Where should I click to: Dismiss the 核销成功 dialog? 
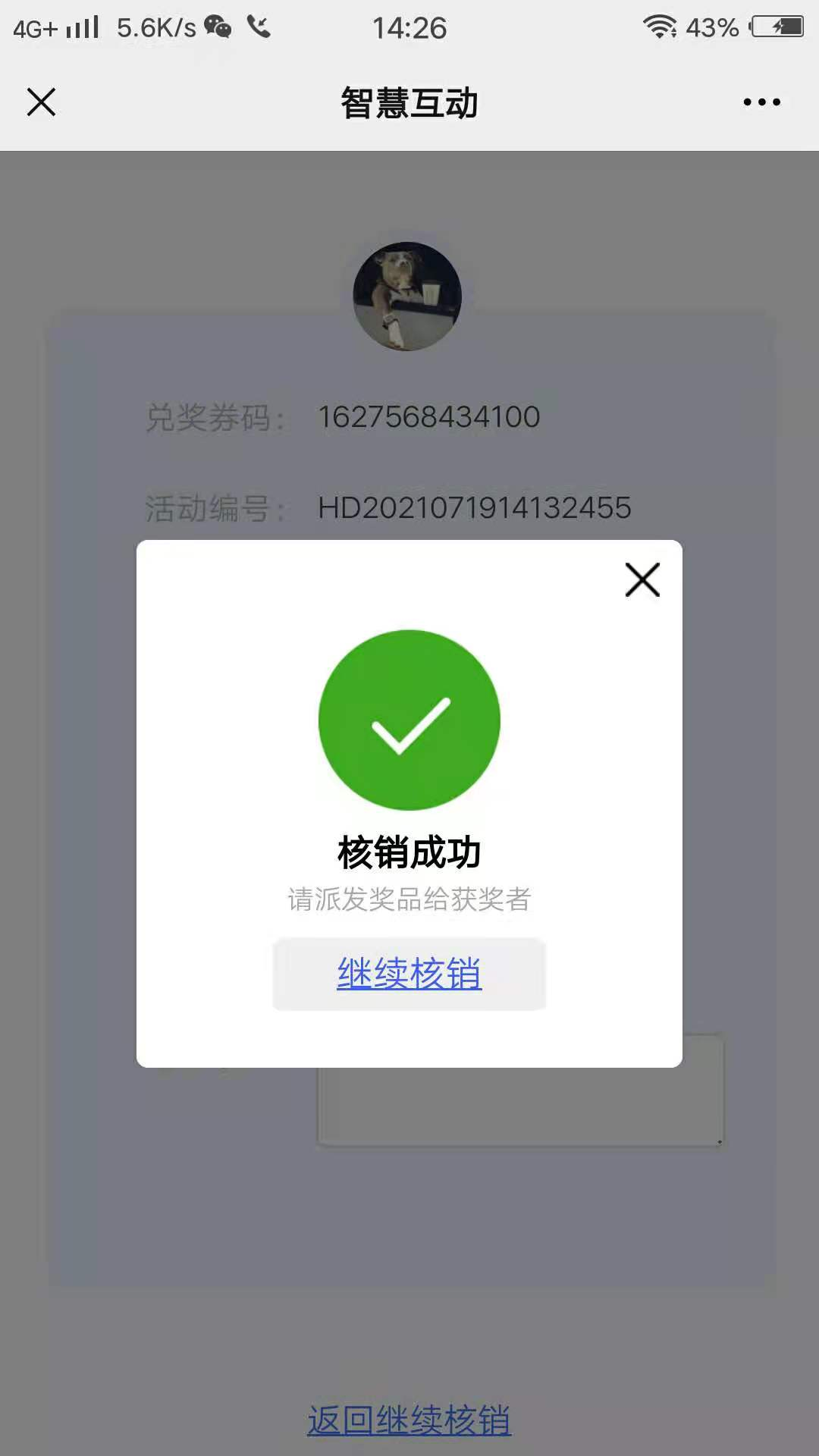click(642, 580)
